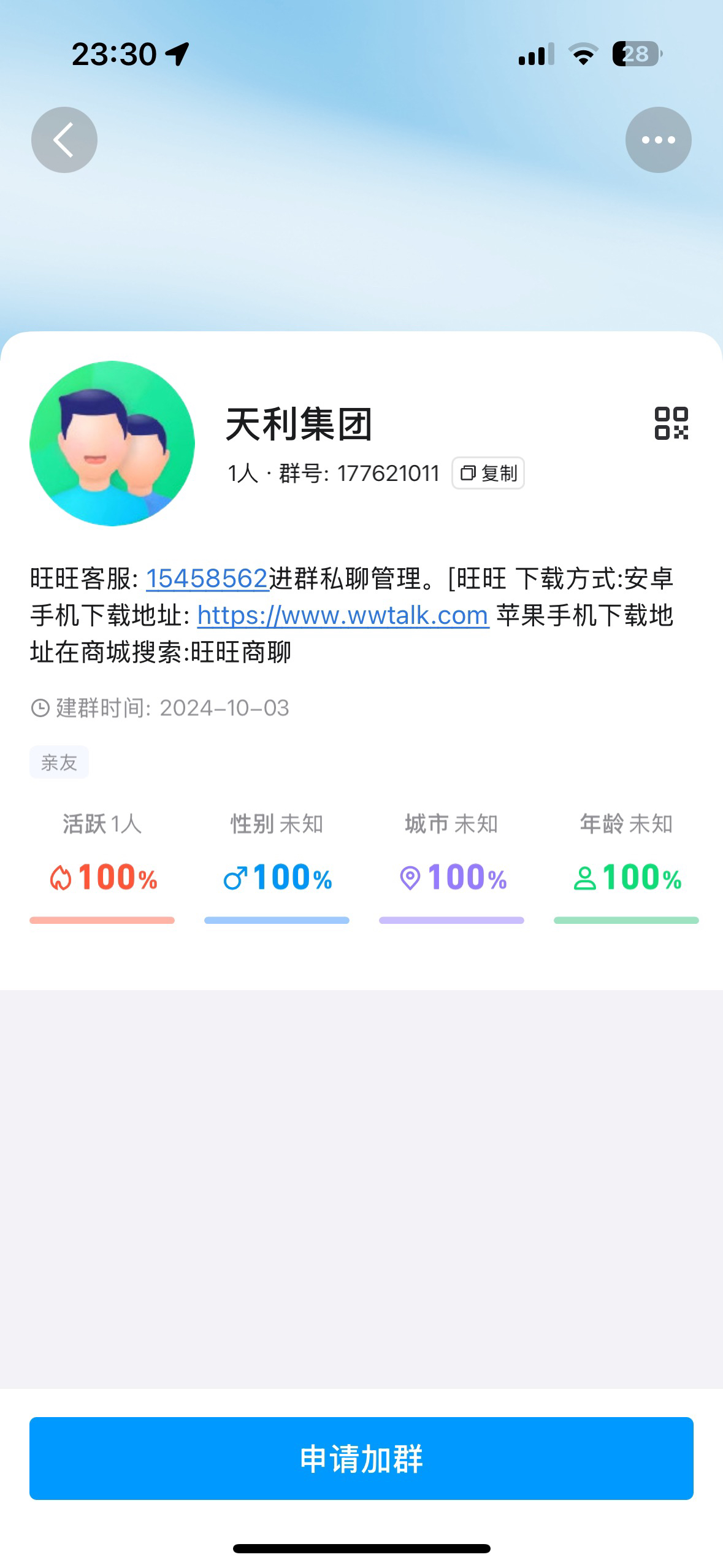
Task: View the 天利集团 group avatar
Action: click(112, 444)
